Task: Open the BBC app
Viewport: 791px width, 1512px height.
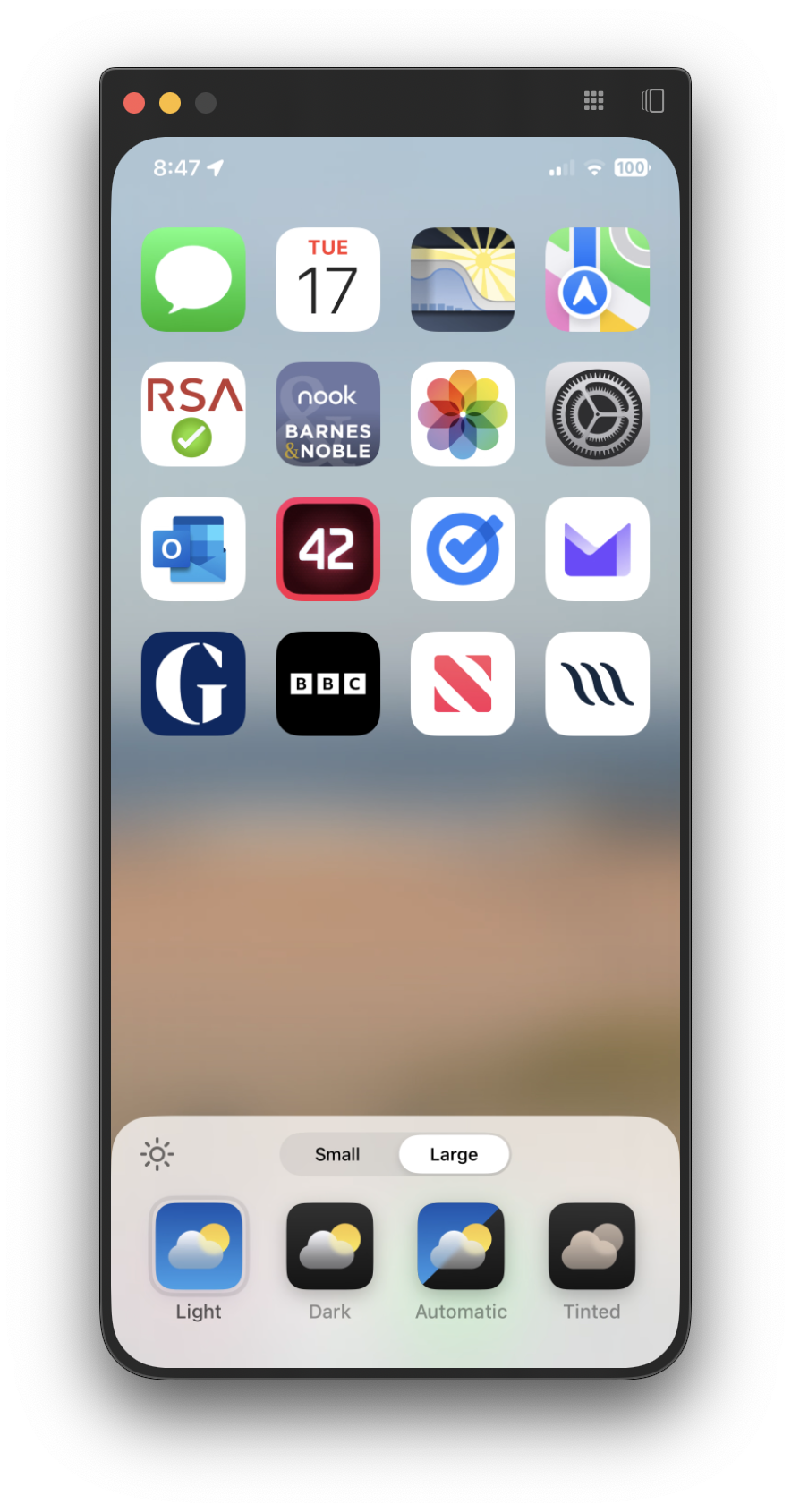Action: coord(328,684)
